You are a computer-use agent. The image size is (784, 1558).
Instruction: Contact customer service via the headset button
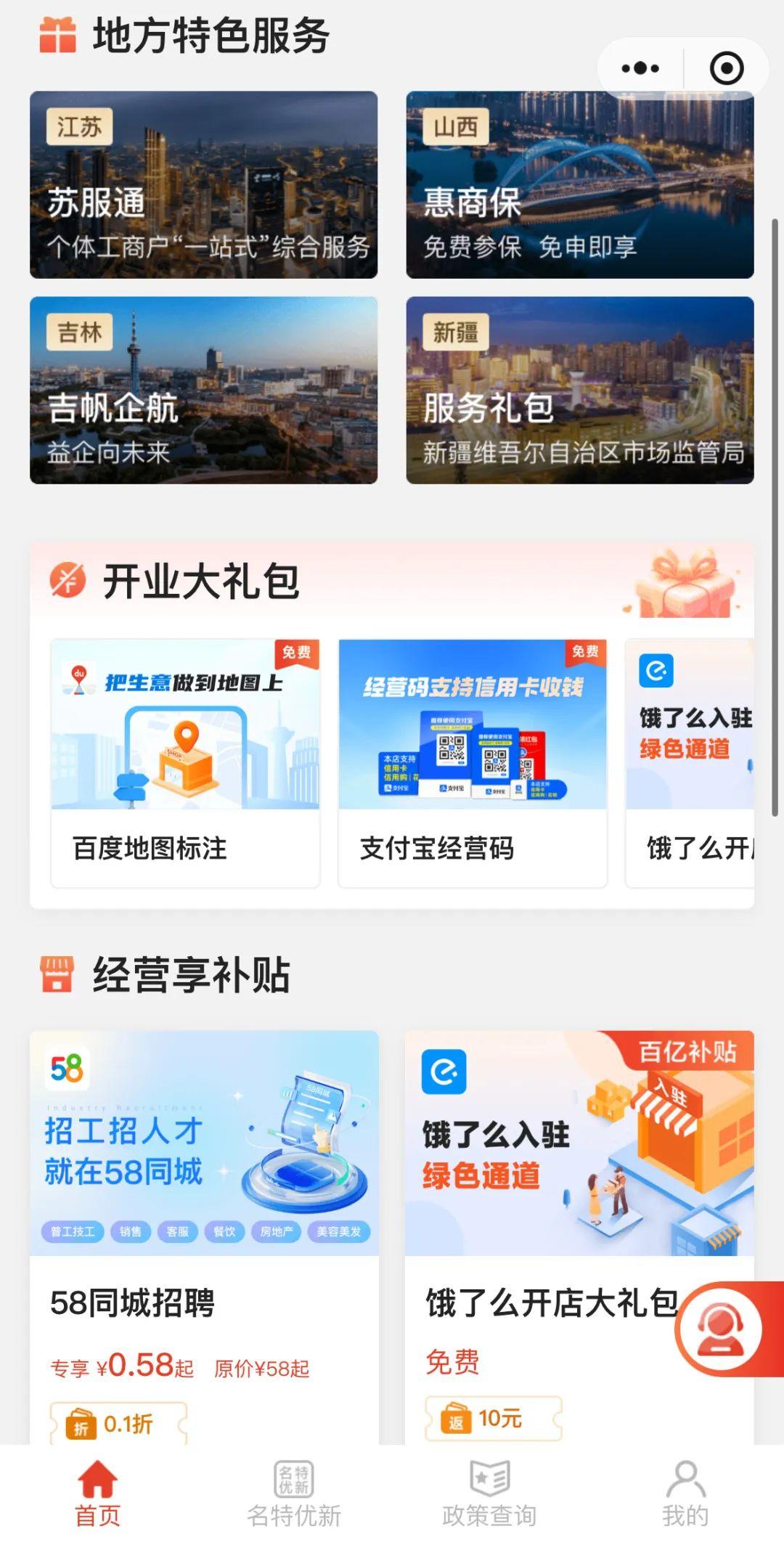coord(720,1329)
